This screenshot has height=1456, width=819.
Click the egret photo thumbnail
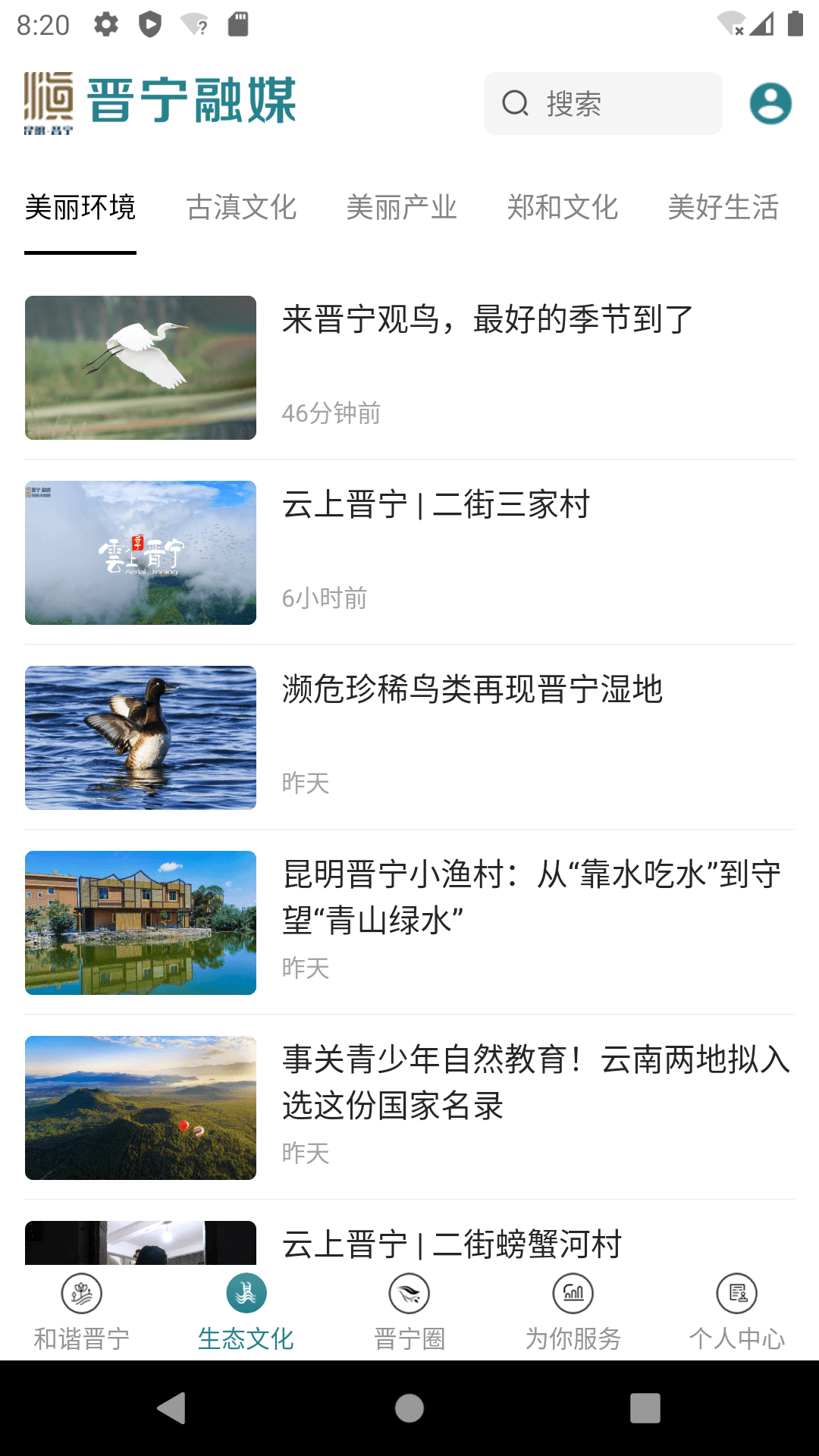tap(140, 368)
